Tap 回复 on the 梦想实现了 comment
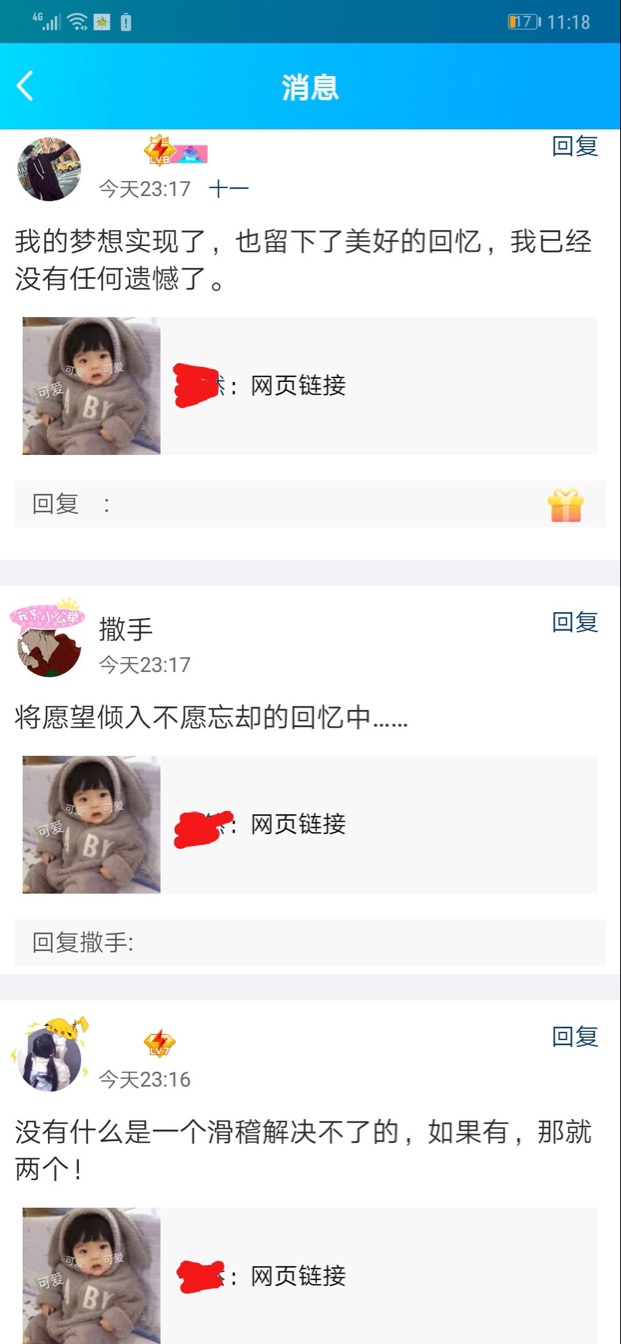621x1344 pixels. (x=575, y=146)
